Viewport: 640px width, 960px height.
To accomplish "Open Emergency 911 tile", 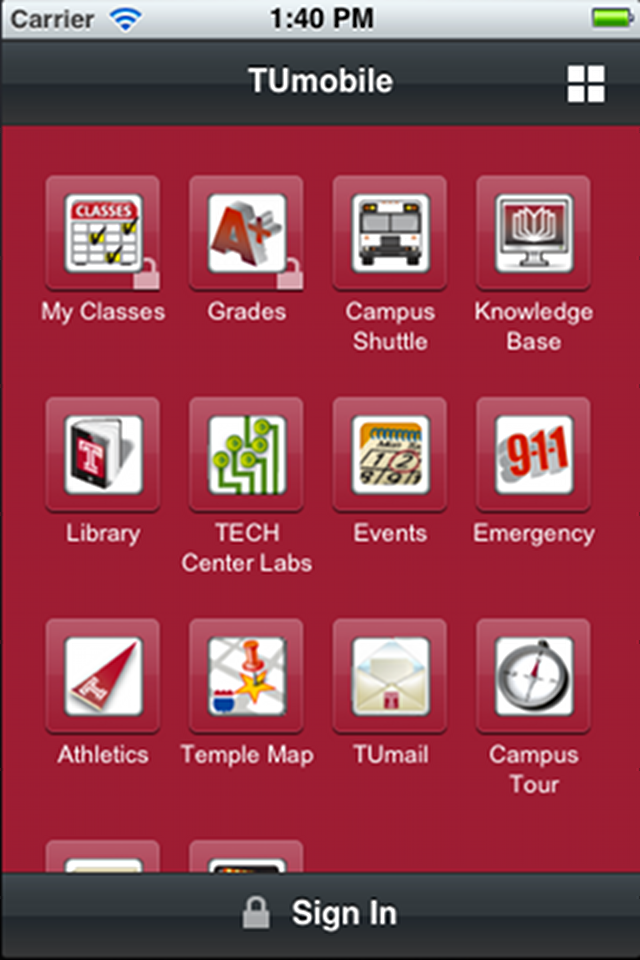I will tap(533, 455).
